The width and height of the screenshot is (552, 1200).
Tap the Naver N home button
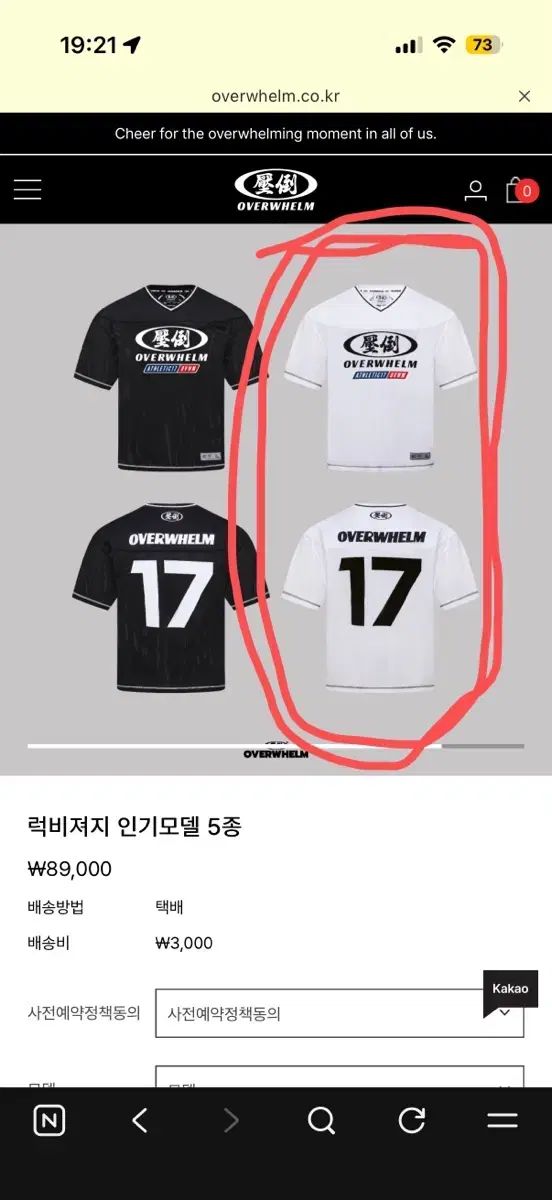(x=49, y=1121)
